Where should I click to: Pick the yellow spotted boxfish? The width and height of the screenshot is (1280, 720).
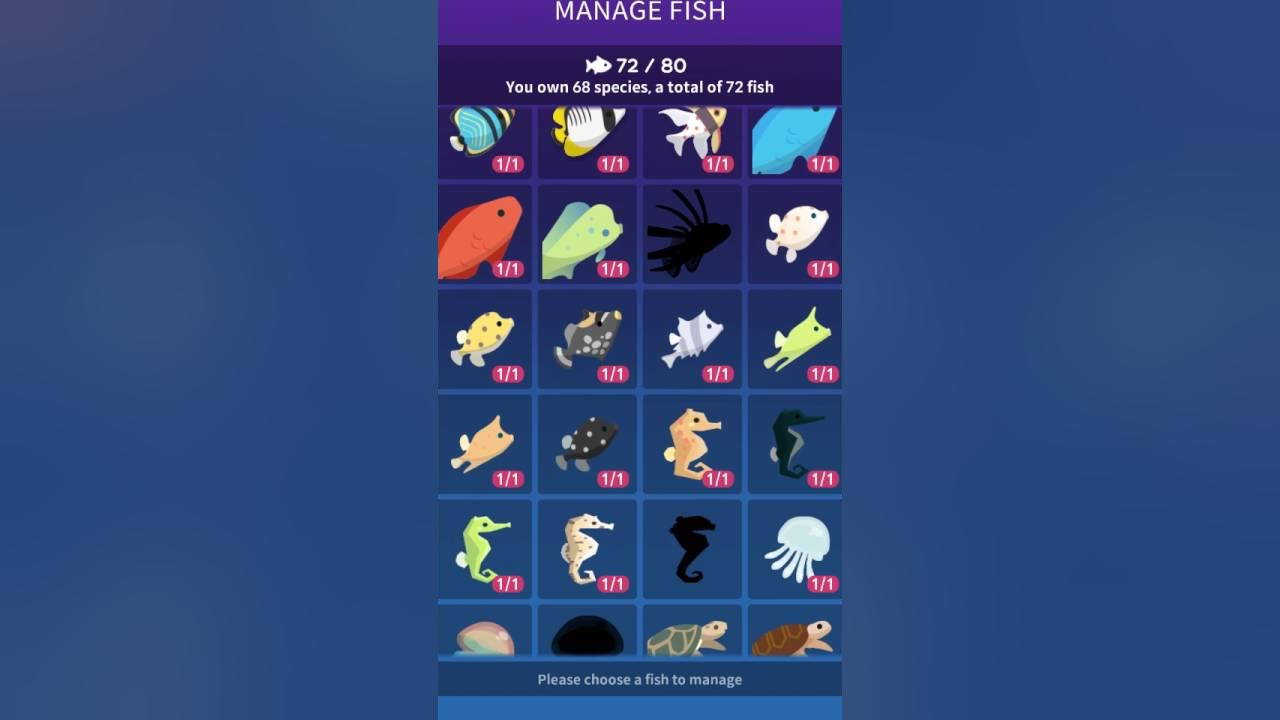pos(484,339)
